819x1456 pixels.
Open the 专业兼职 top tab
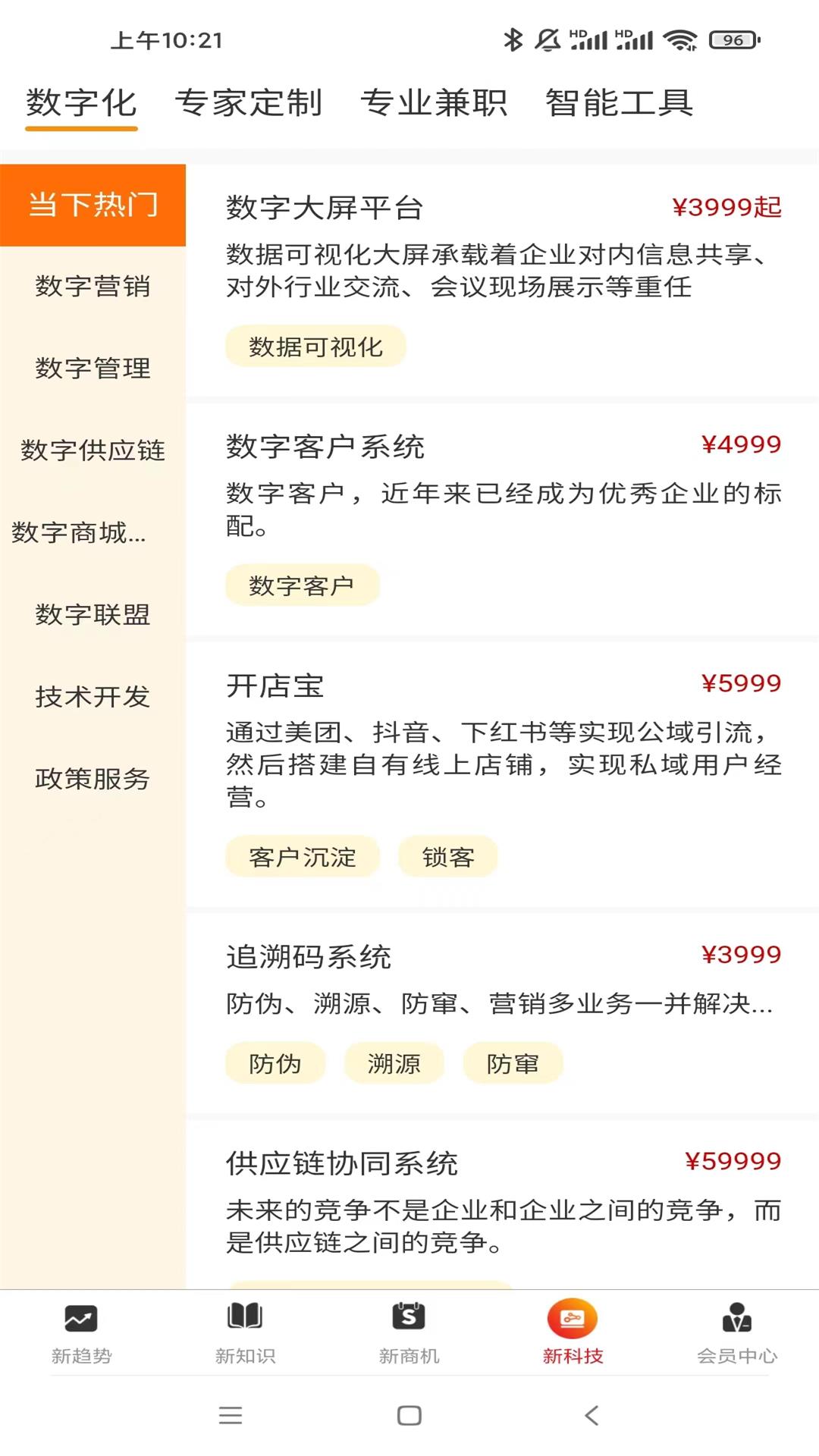(x=434, y=103)
